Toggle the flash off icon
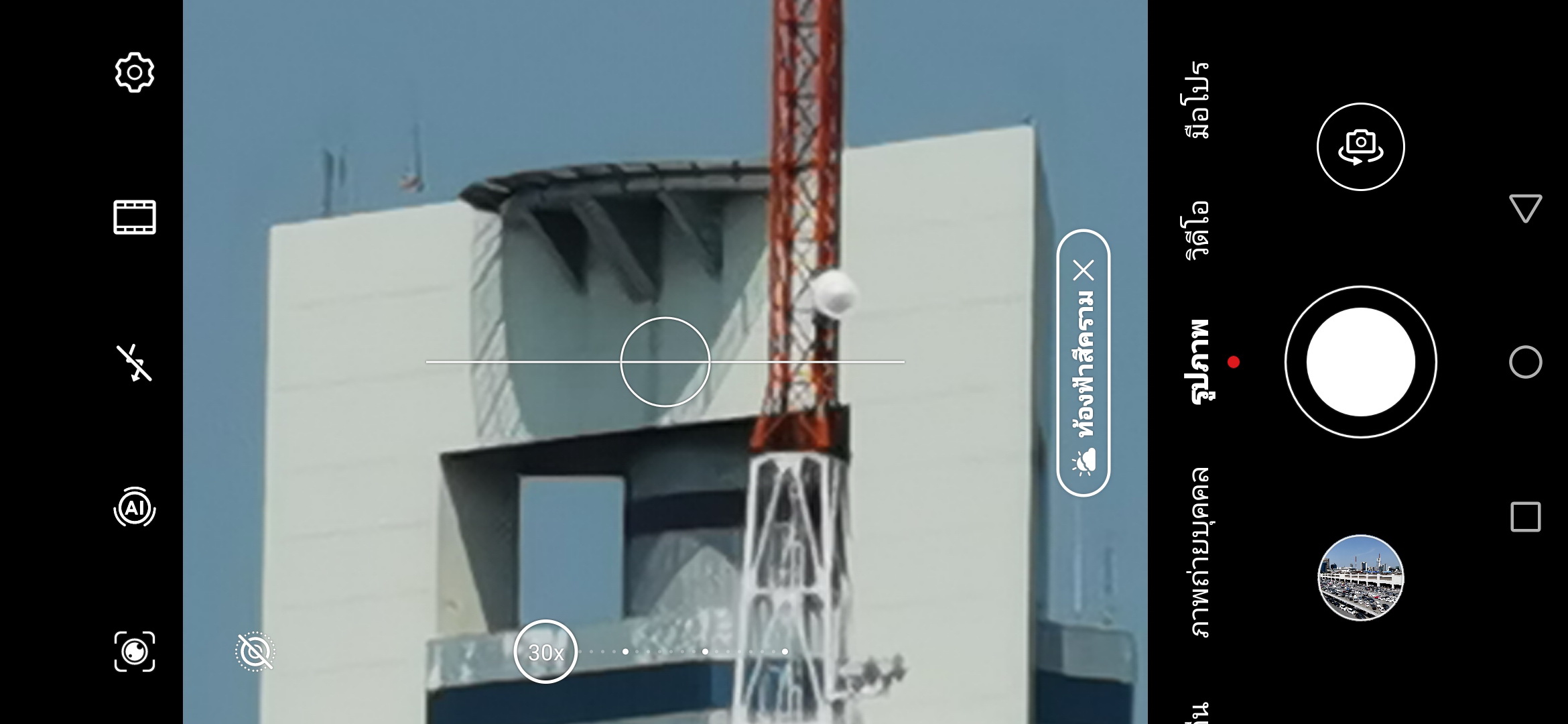This screenshot has height=724, width=1568. click(135, 363)
